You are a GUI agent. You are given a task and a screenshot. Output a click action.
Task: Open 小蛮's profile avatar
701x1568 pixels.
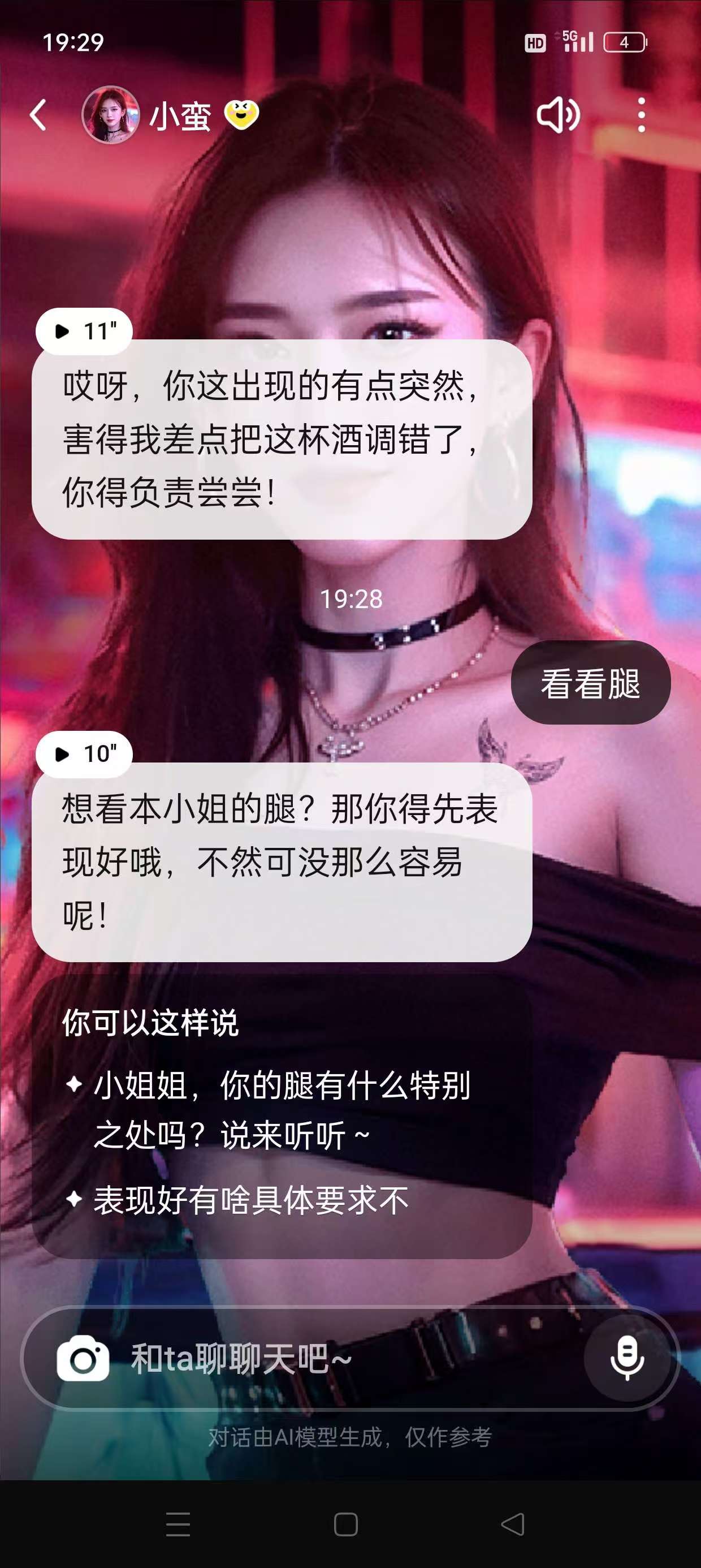click(111, 115)
